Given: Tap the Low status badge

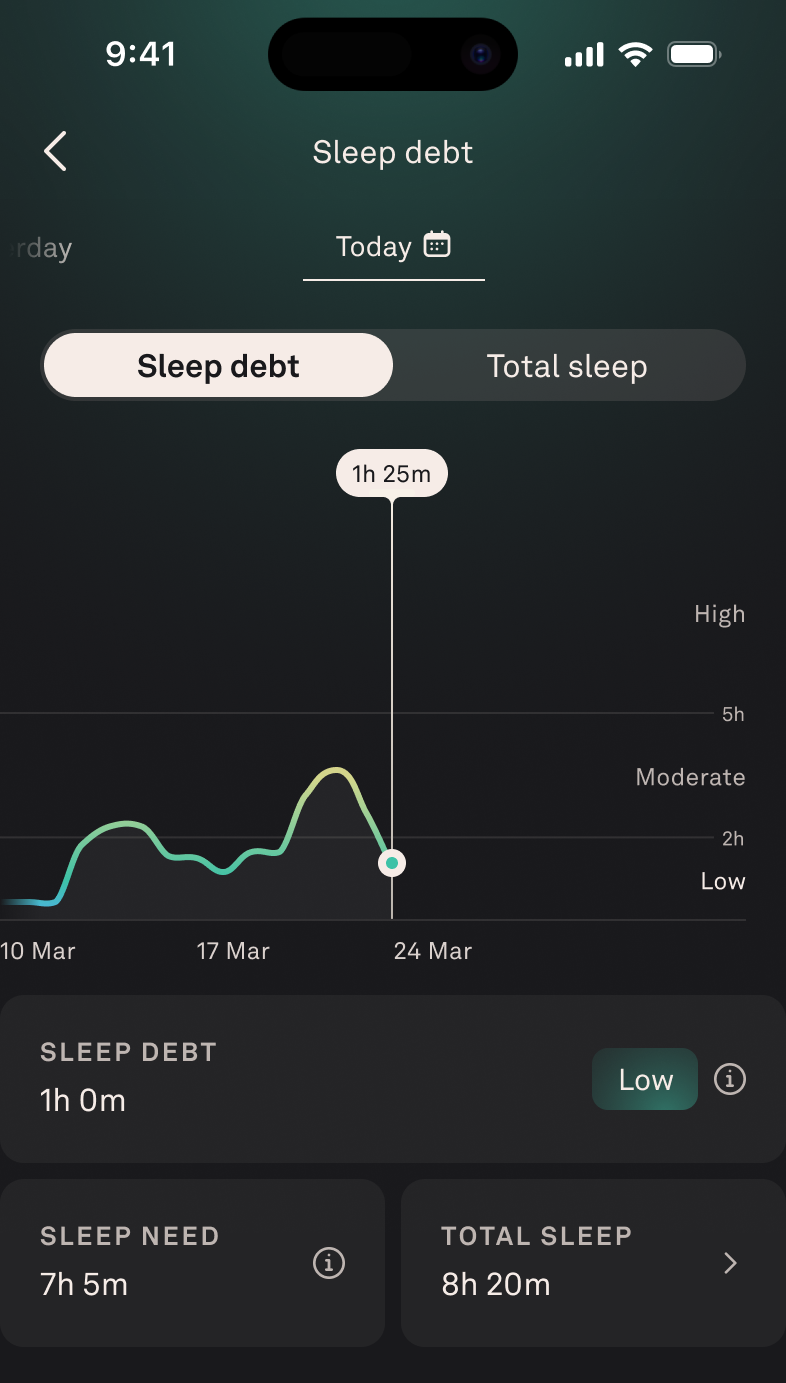Looking at the screenshot, I should click(645, 1079).
